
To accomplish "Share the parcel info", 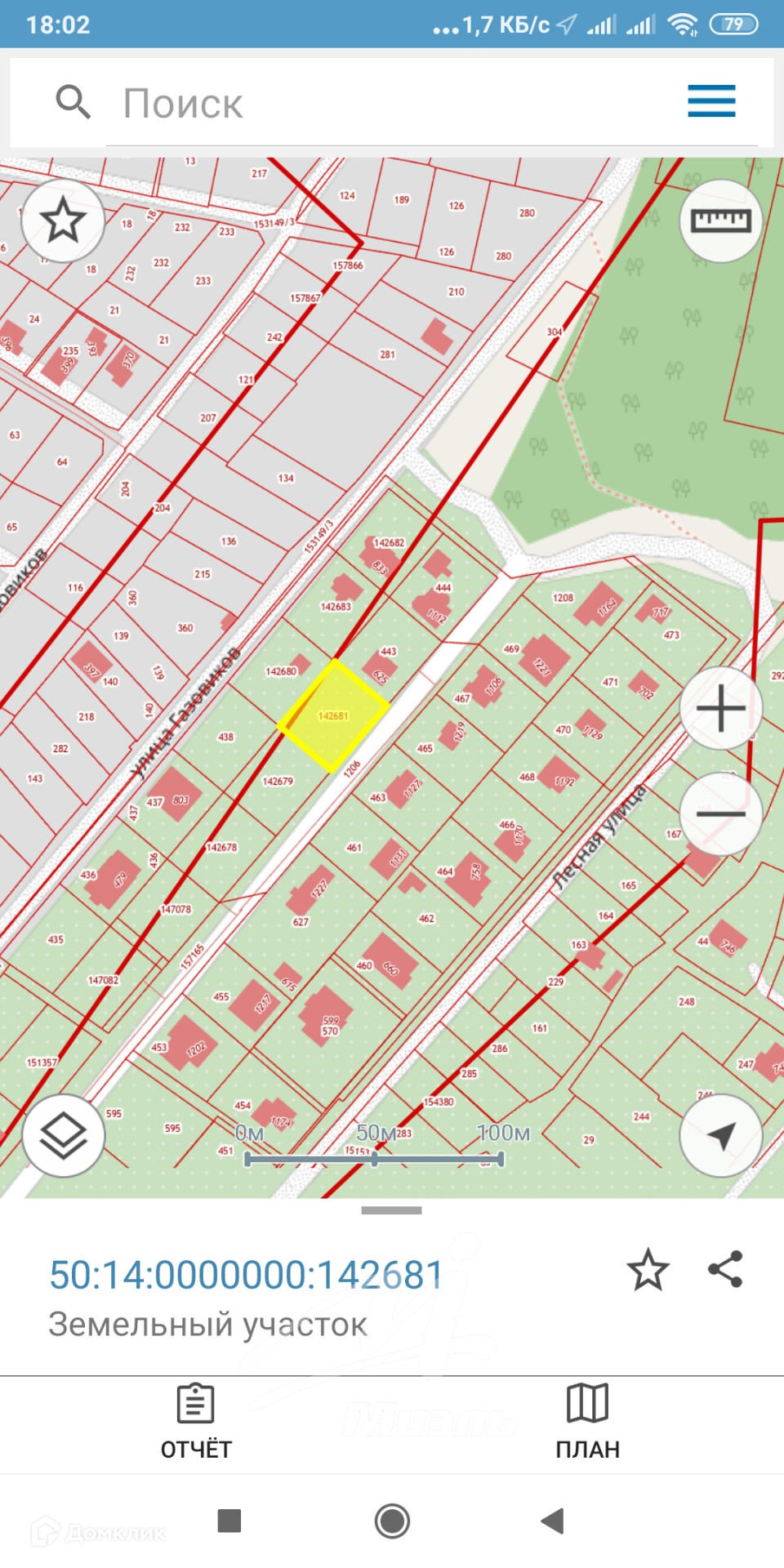I will tap(725, 1270).
